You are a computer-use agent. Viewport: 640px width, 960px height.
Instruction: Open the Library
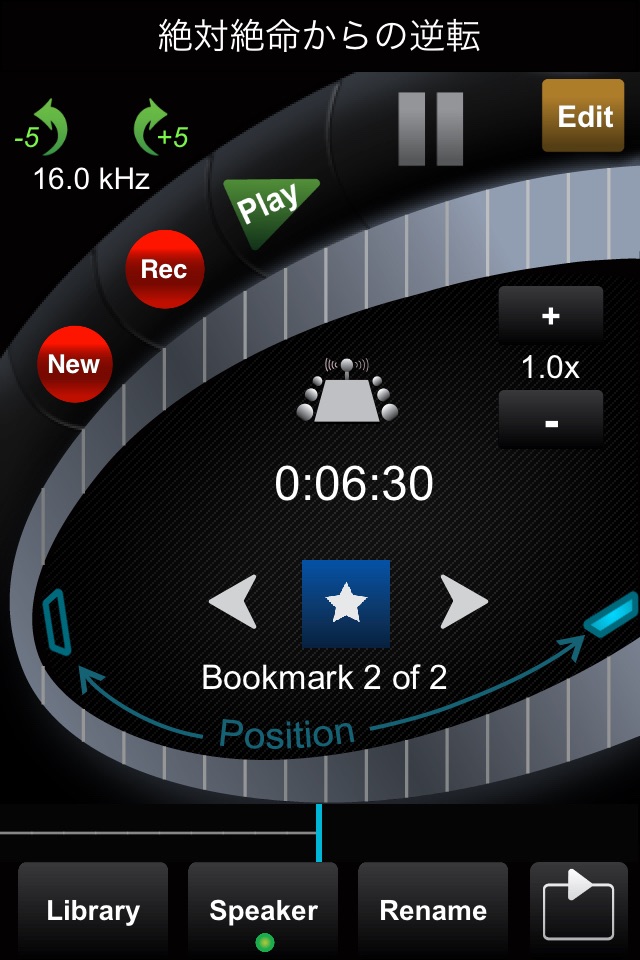click(93, 910)
